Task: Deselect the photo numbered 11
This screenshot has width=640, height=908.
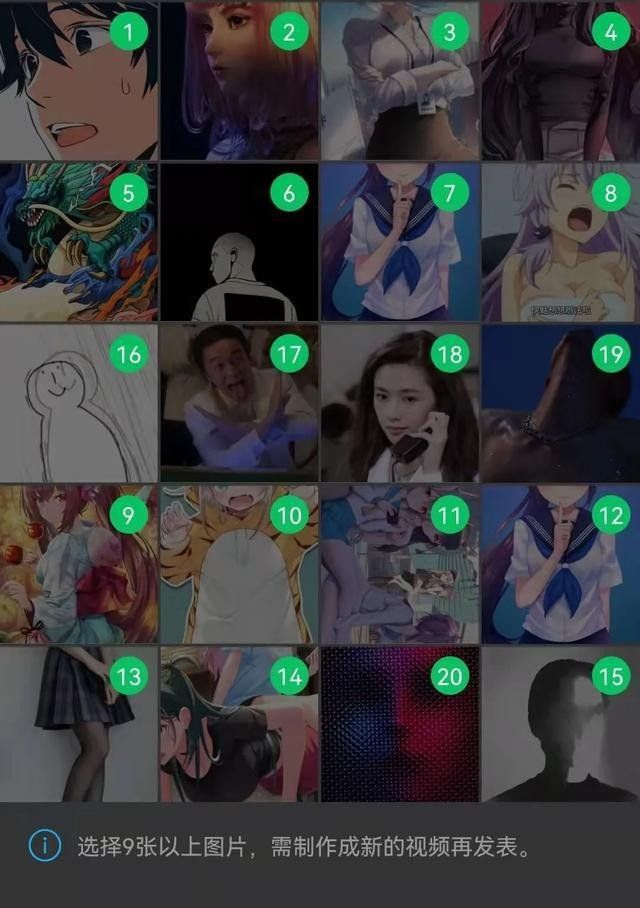Action: coord(450,515)
